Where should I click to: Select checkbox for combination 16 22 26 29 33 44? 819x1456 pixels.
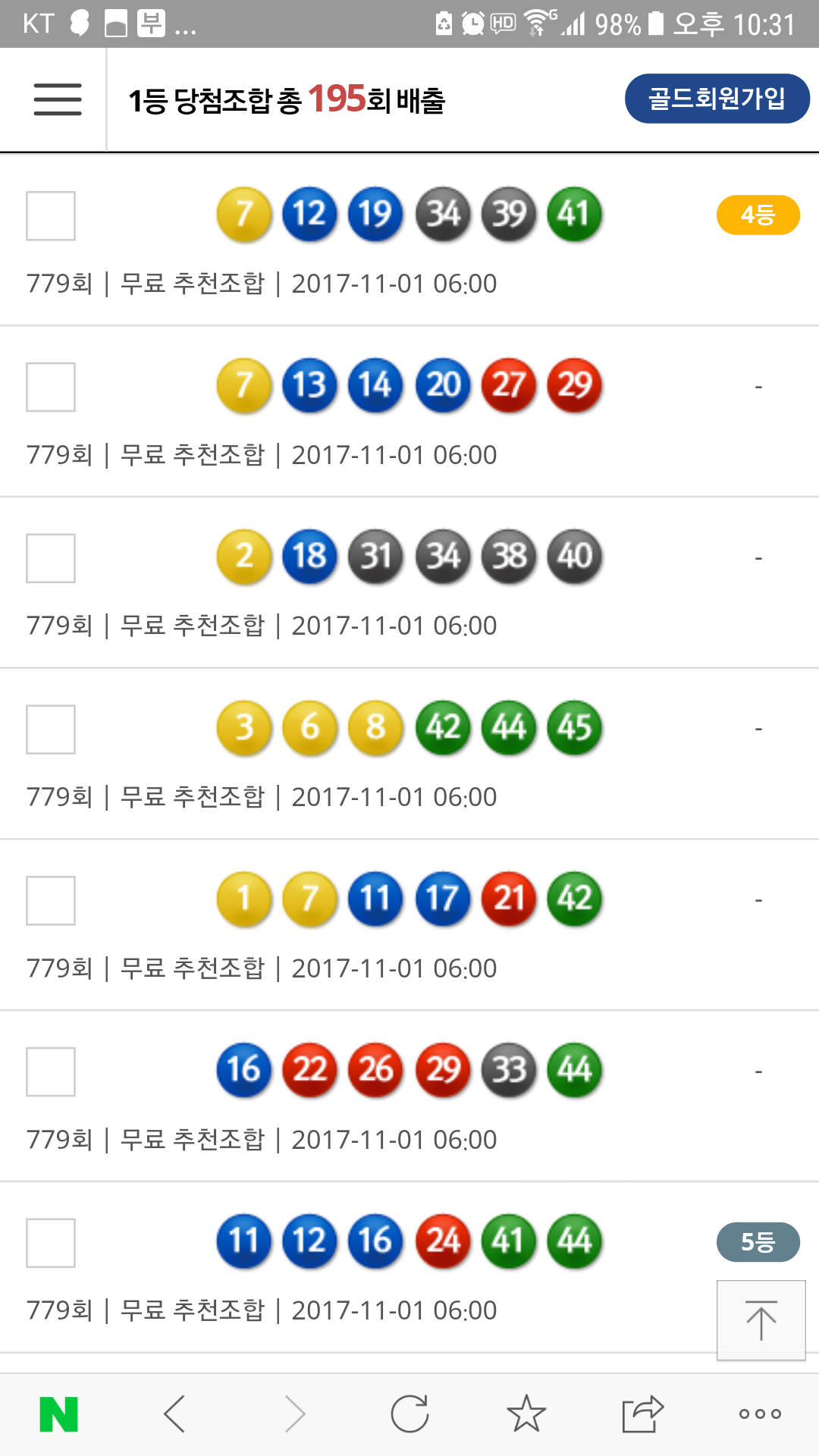pos(51,1072)
